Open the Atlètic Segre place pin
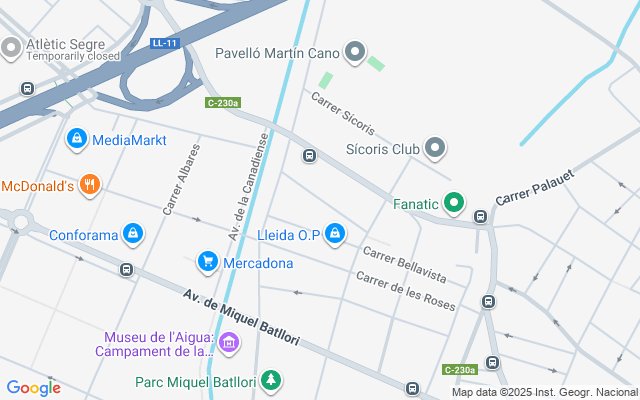This screenshot has width=640, height=400. coord(12,47)
